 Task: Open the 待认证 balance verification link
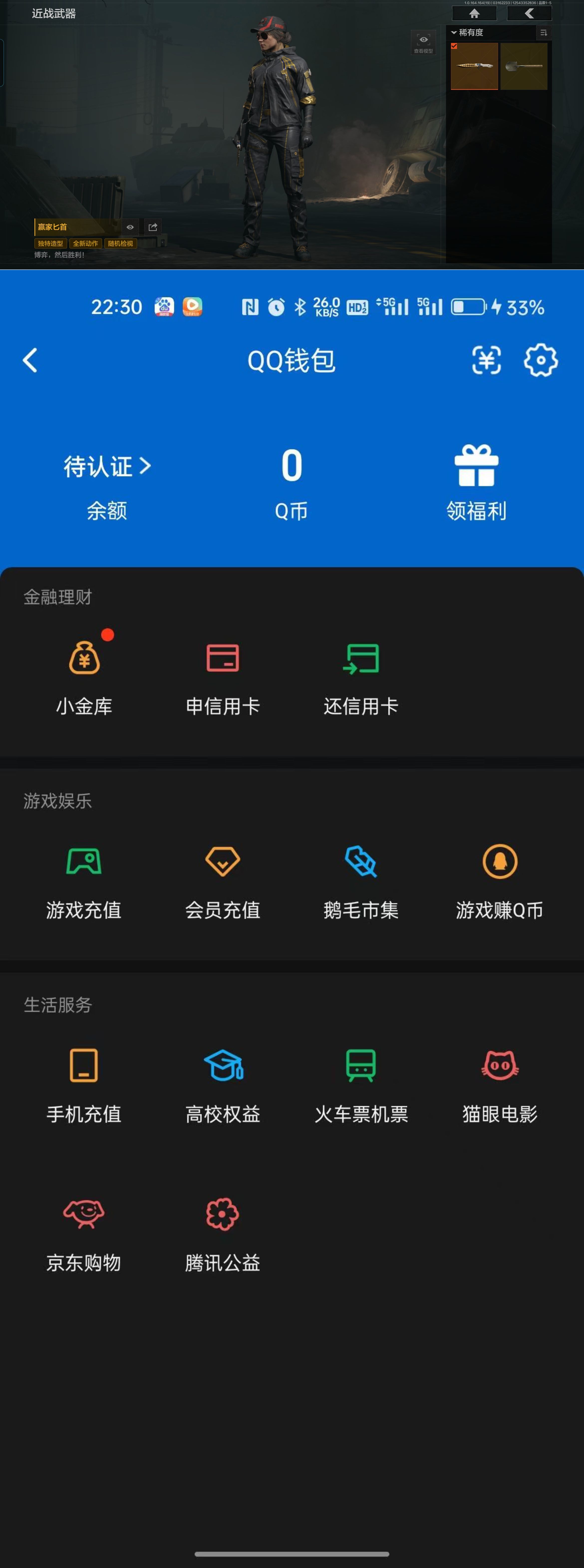click(107, 466)
